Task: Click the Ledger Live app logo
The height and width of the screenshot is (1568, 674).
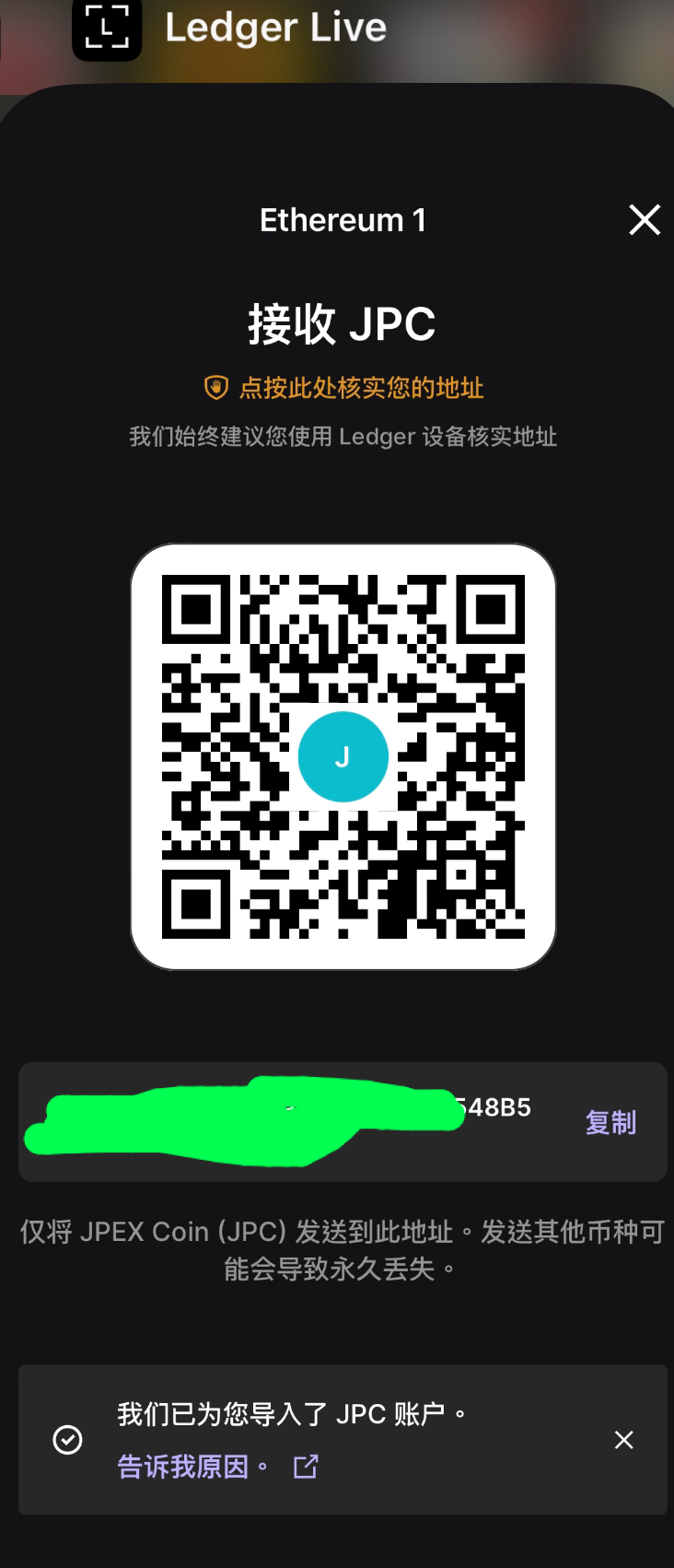Action: [107, 28]
